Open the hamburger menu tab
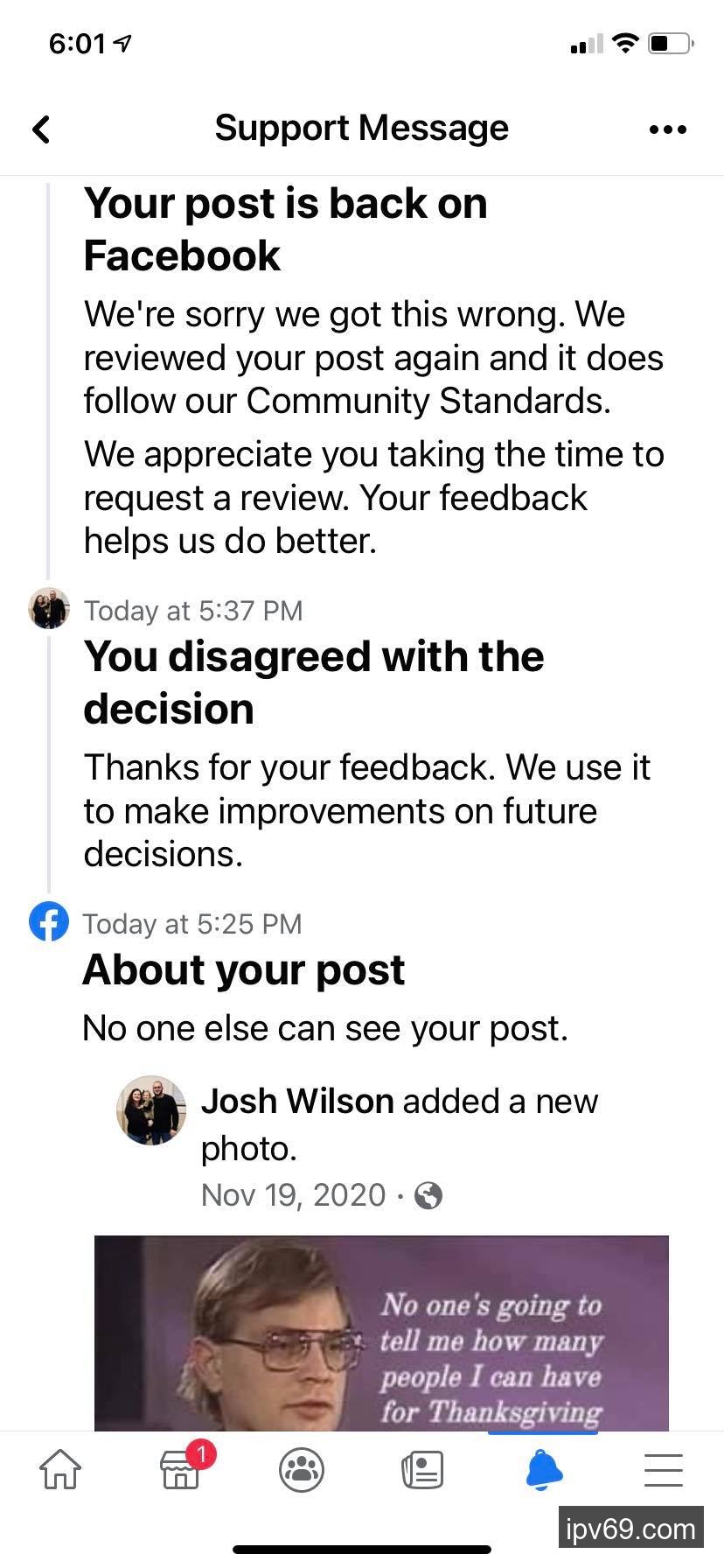This screenshot has width=724, height=1568. coord(664,1469)
